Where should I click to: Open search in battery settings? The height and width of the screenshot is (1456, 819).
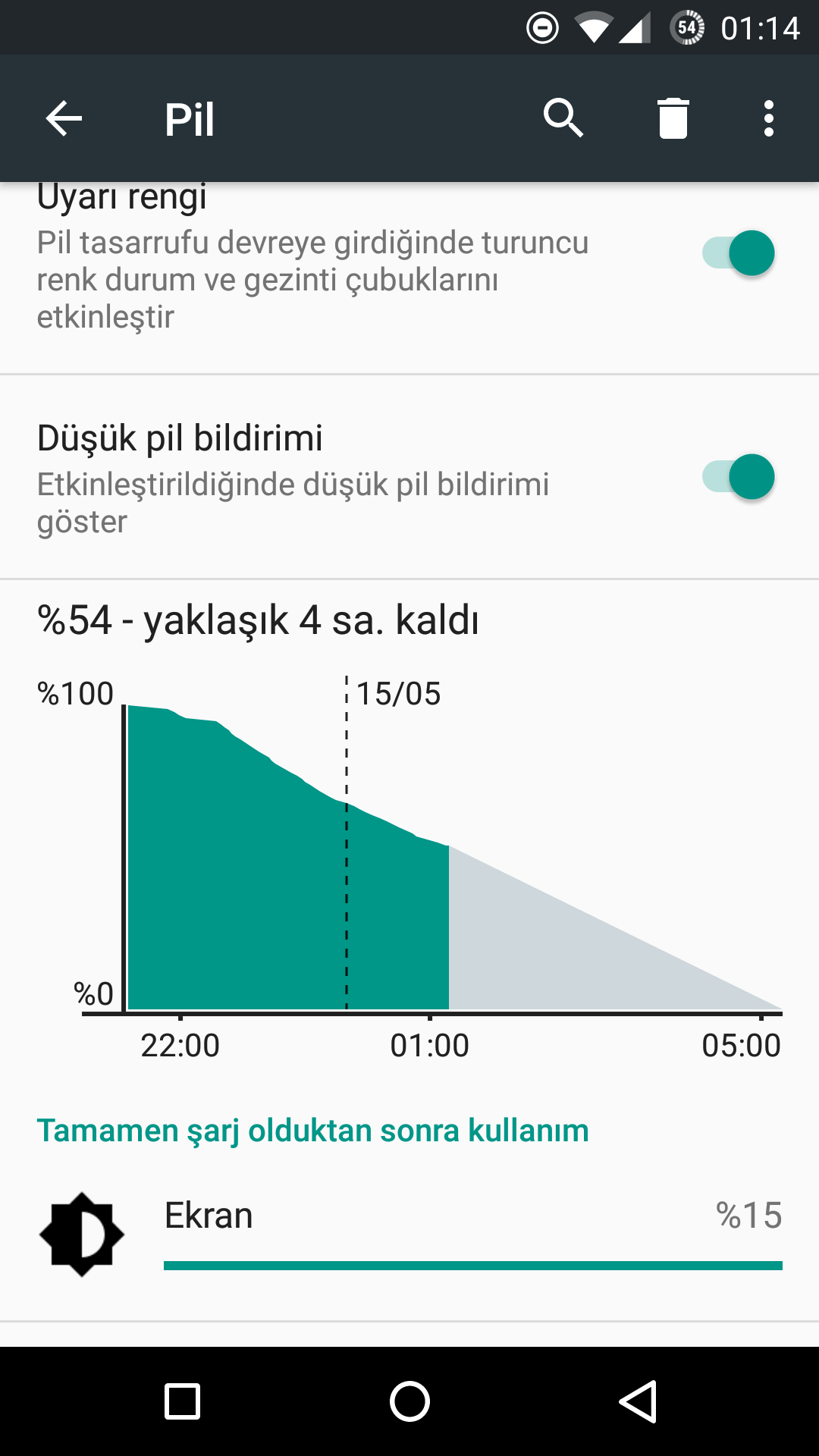pos(563,119)
